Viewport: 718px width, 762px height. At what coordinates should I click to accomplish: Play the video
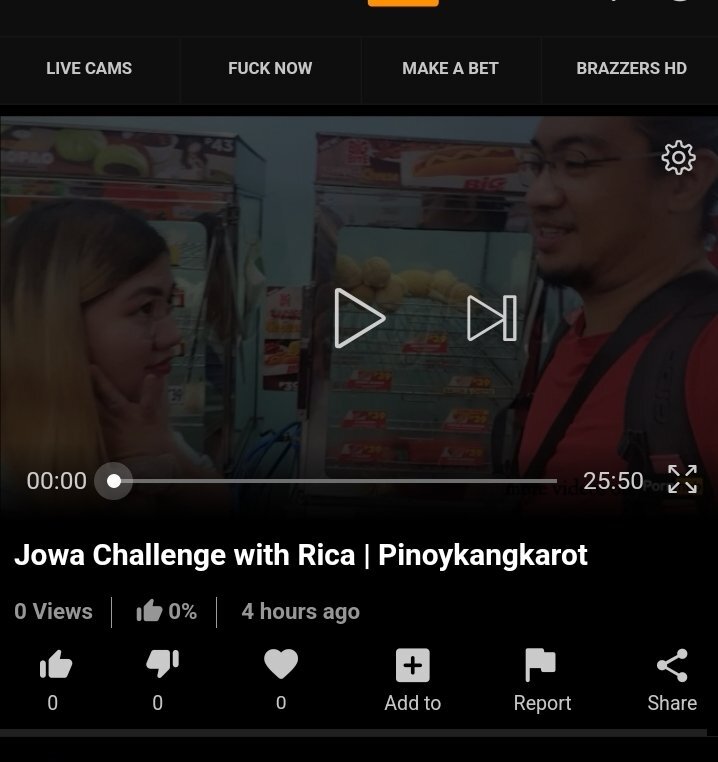pos(359,318)
